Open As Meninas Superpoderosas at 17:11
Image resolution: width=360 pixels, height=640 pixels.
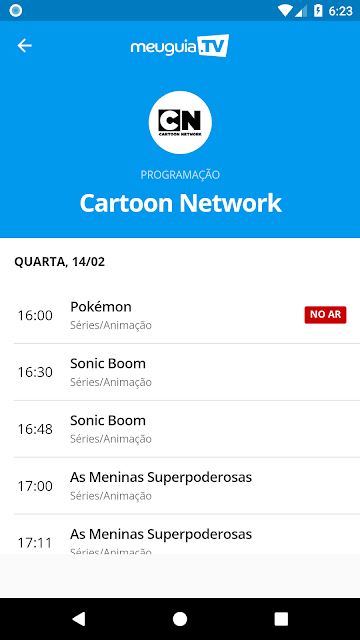pos(180,534)
